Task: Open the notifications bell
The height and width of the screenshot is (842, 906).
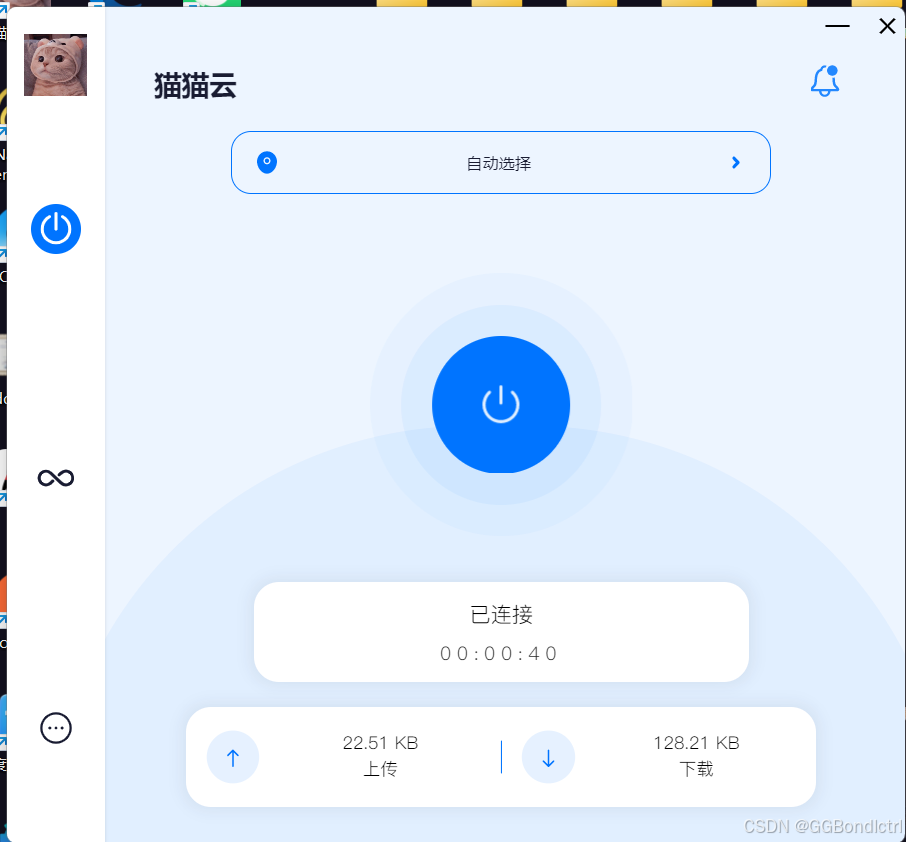Action: coord(824,81)
